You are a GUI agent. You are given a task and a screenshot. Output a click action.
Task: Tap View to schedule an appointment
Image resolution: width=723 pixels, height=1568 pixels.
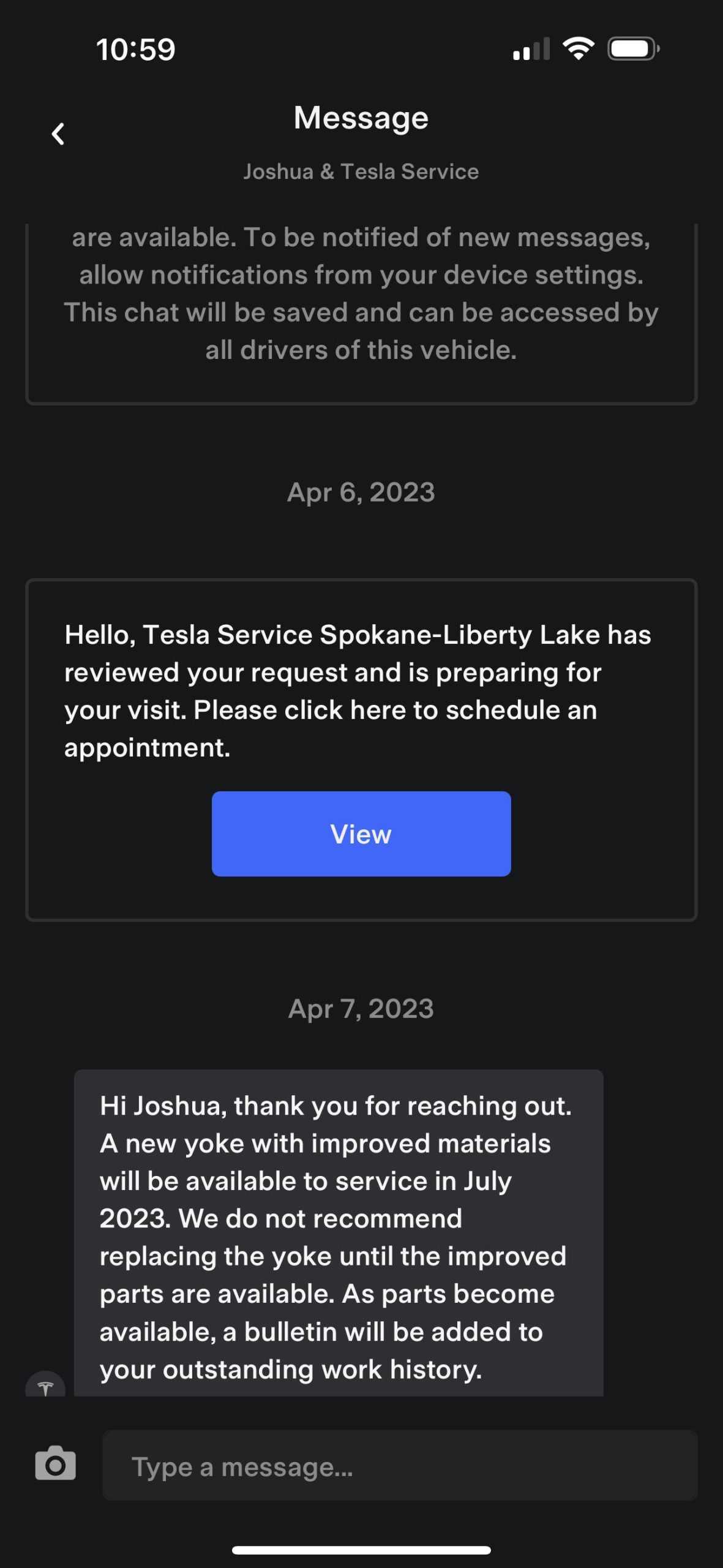coord(361,834)
